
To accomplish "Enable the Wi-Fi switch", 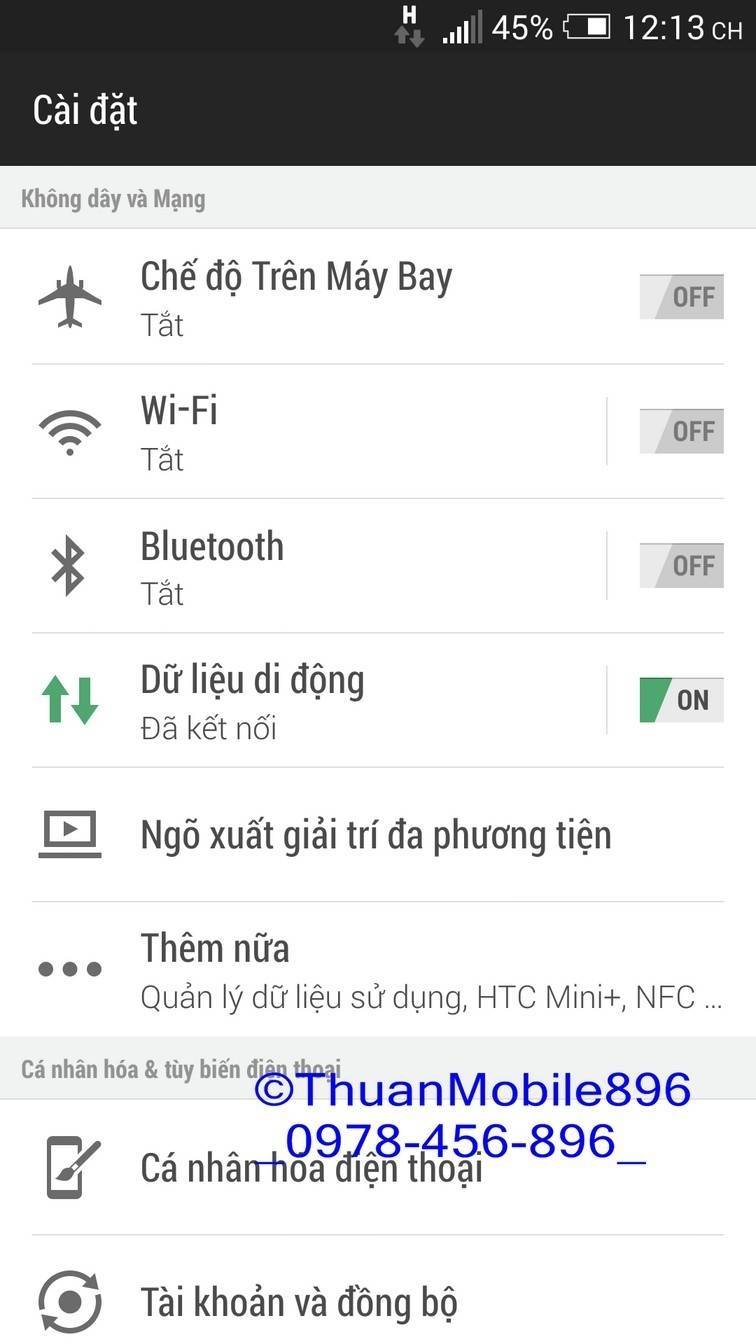I will point(681,431).
